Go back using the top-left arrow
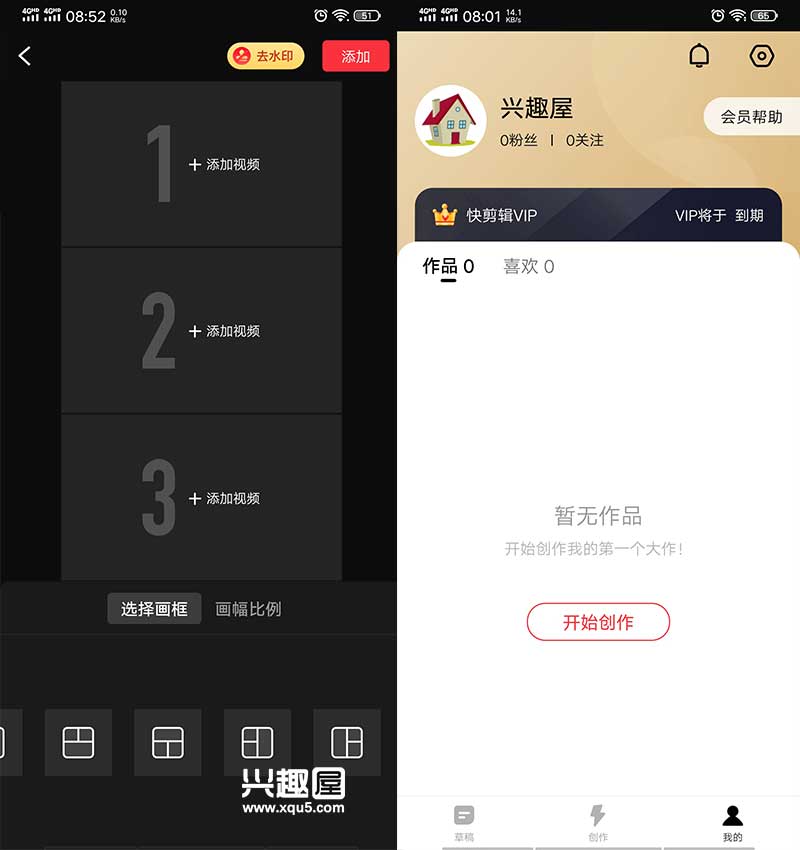Viewport: 800px width, 850px height. pyautogui.click(x=25, y=56)
